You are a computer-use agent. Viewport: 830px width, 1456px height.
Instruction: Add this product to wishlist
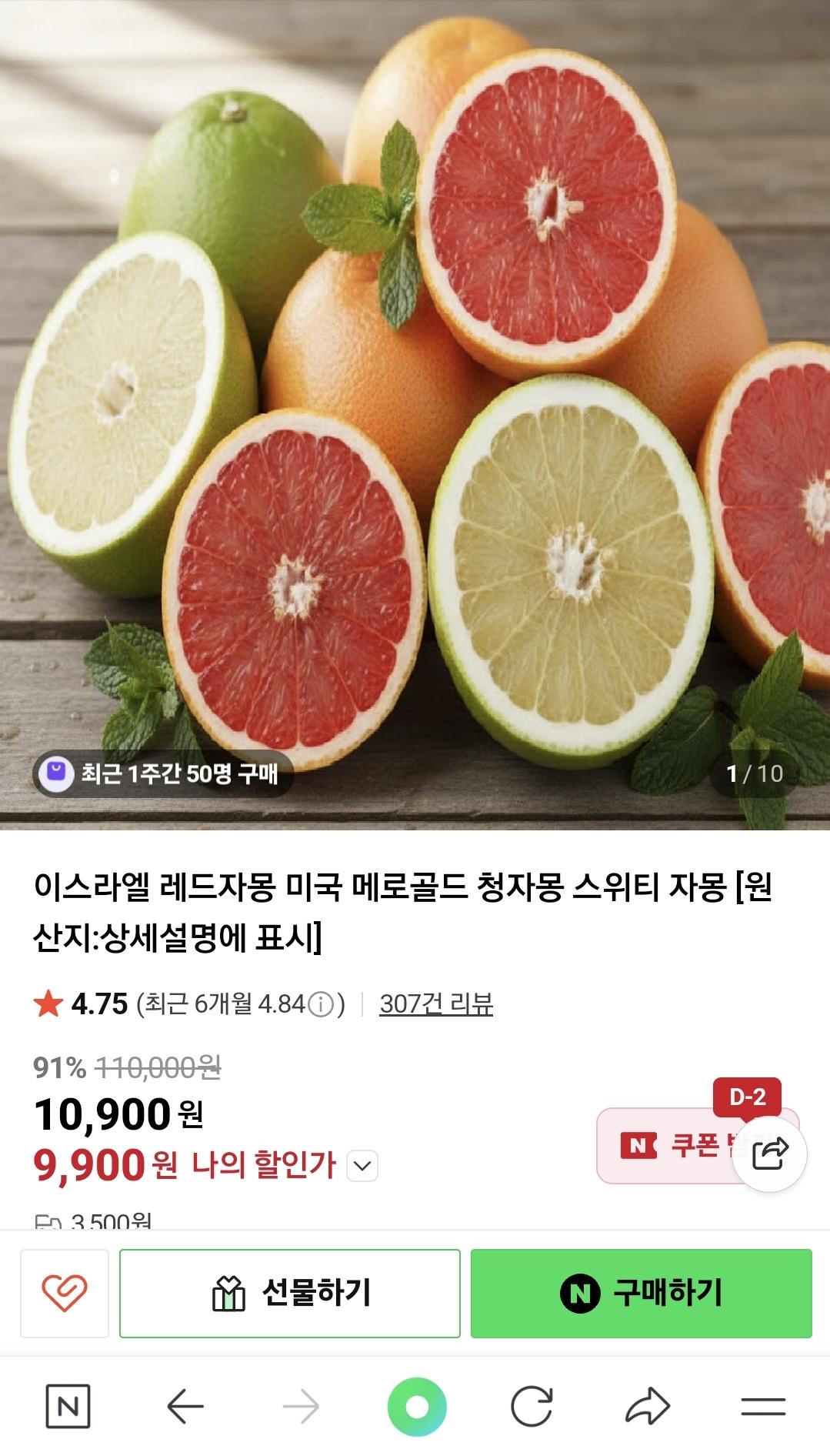tap(65, 1293)
